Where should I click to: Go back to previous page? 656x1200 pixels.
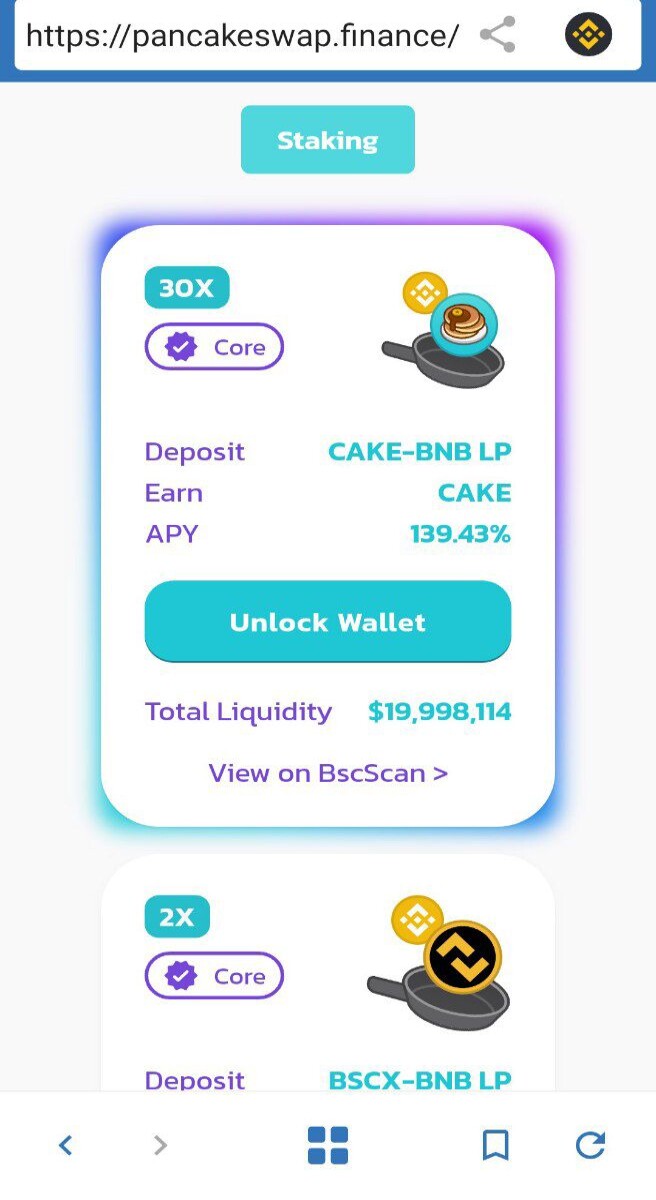coord(65,1145)
